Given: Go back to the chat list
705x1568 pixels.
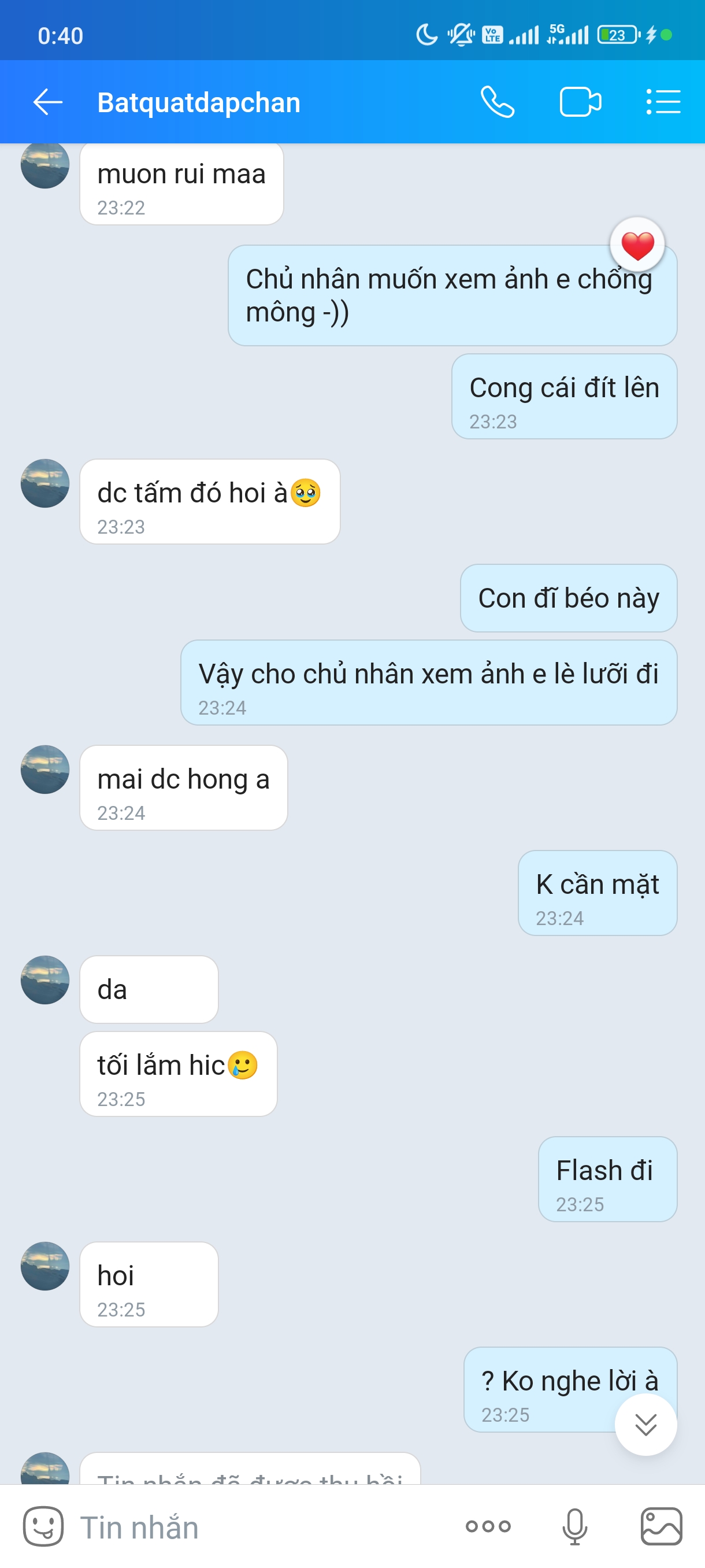Looking at the screenshot, I should 47,102.
